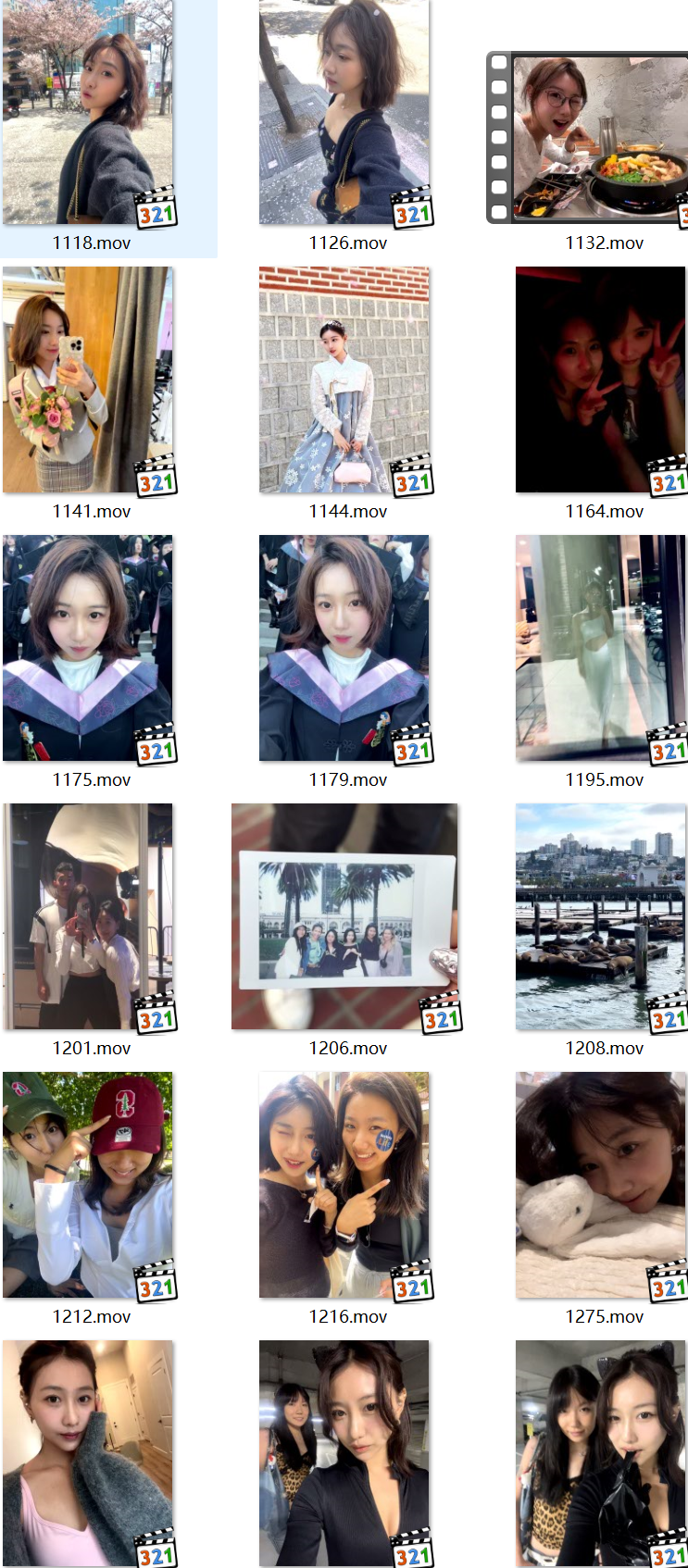This screenshot has height=1568, width=688.
Task: Open the 1275.mov video
Action: click(600, 1185)
